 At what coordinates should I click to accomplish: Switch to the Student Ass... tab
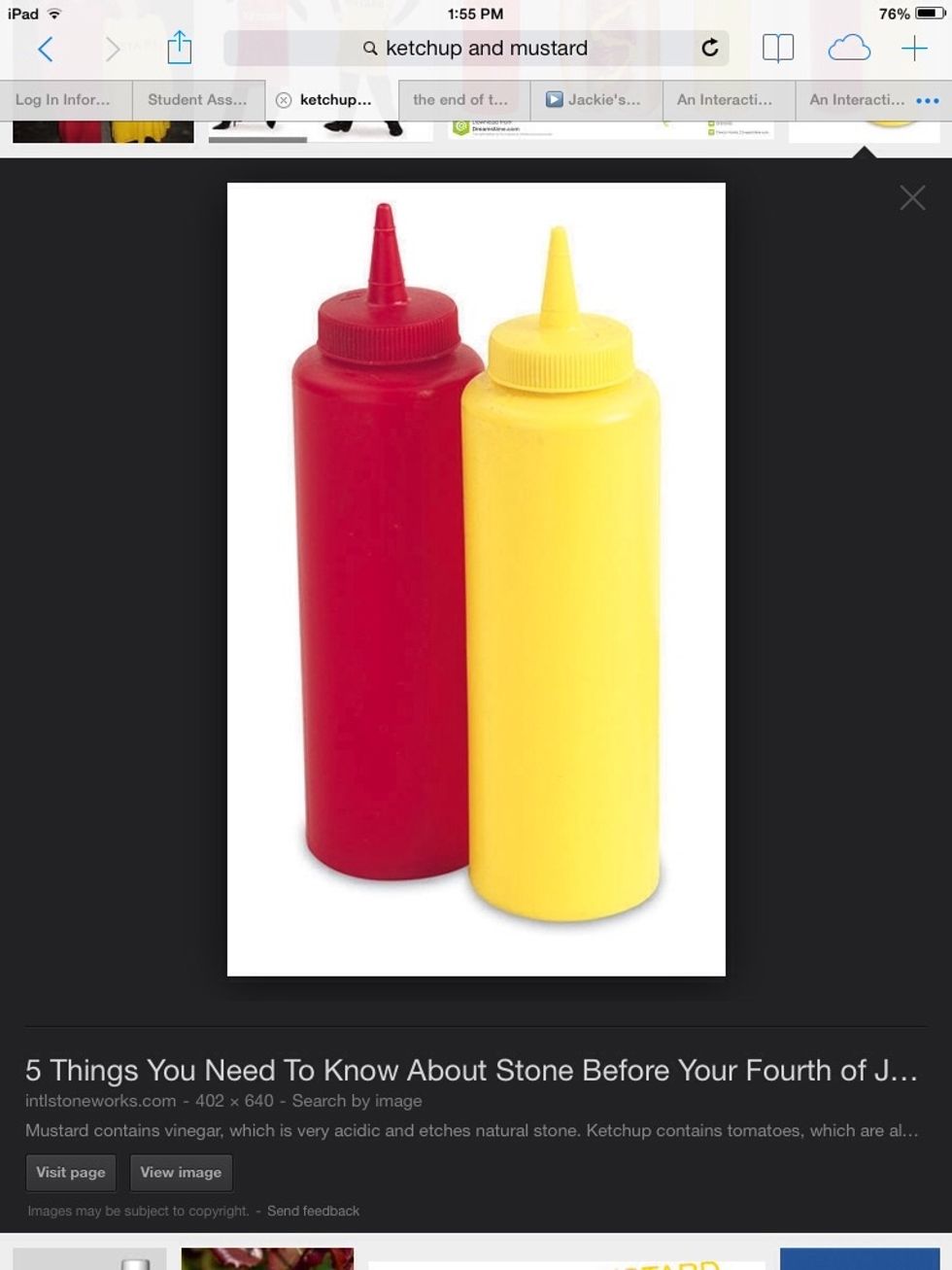point(197,100)
